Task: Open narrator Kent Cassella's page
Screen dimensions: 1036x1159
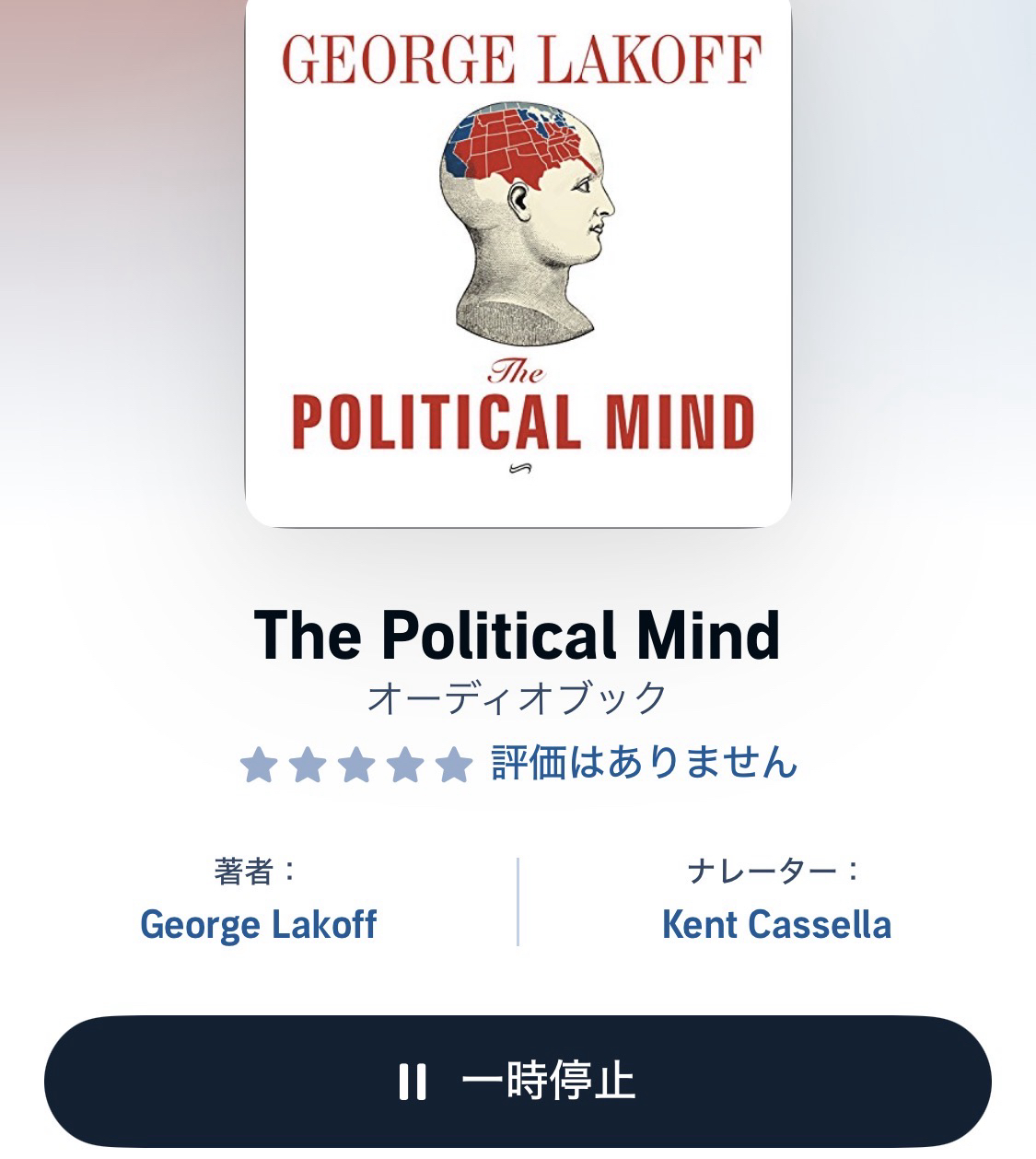Action: 776,924
